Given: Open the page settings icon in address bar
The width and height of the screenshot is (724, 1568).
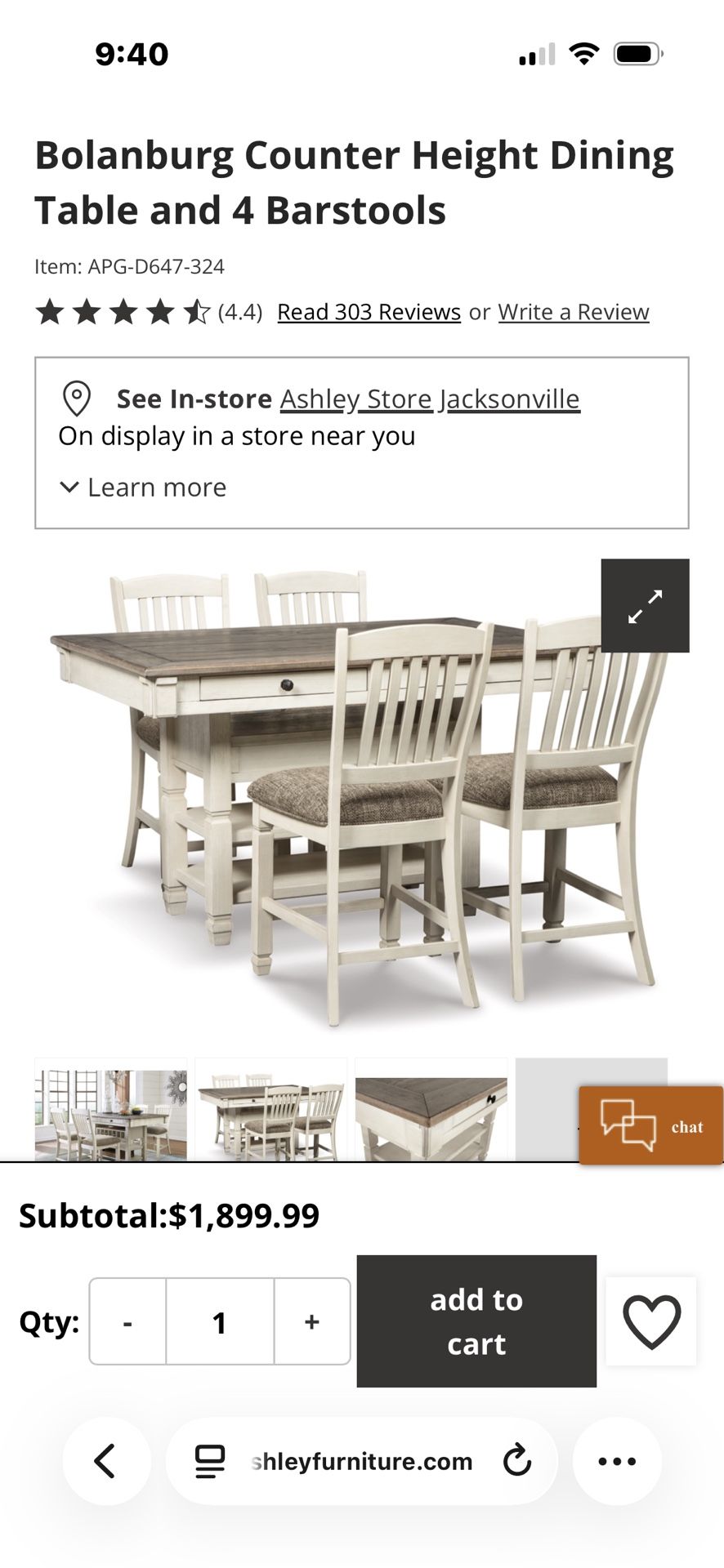Looking at the screenshot, I should (211, 1462).
